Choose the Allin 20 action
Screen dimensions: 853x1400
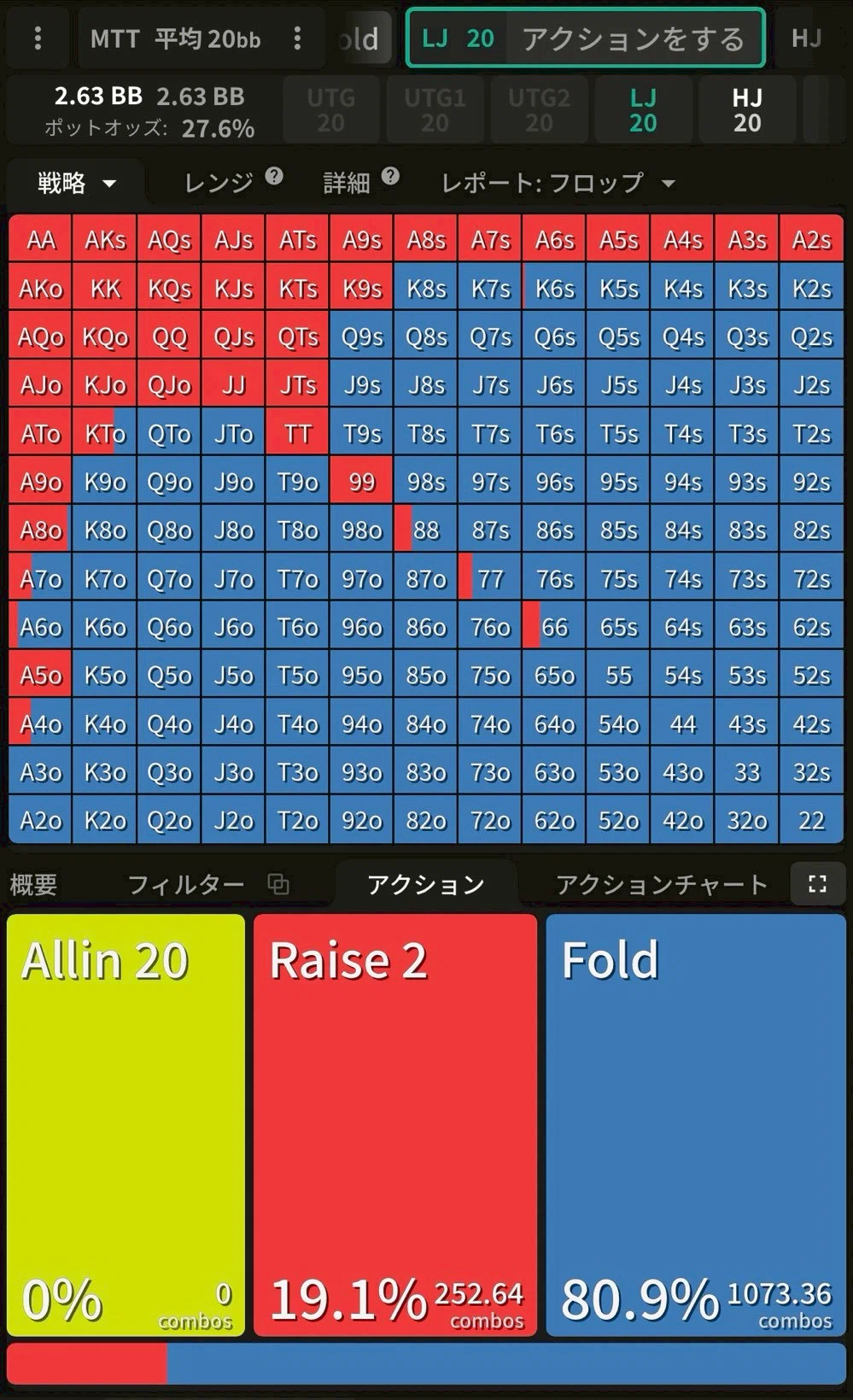tap(126, 1123)
